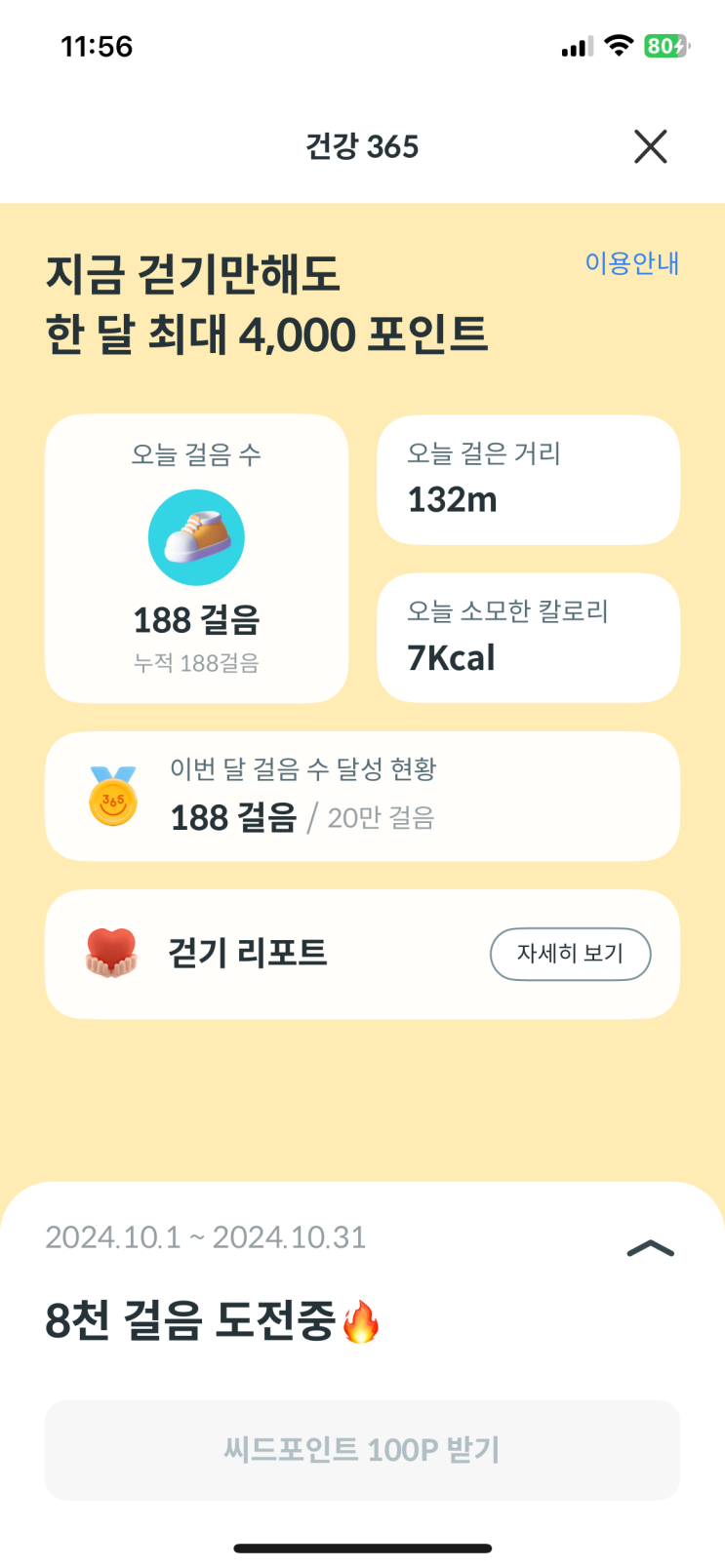Viewport: 725px width, 1568px height.
Task: Expand the 8천 걸음 challenge panel chevron
Action: [x=650, y=1249]
